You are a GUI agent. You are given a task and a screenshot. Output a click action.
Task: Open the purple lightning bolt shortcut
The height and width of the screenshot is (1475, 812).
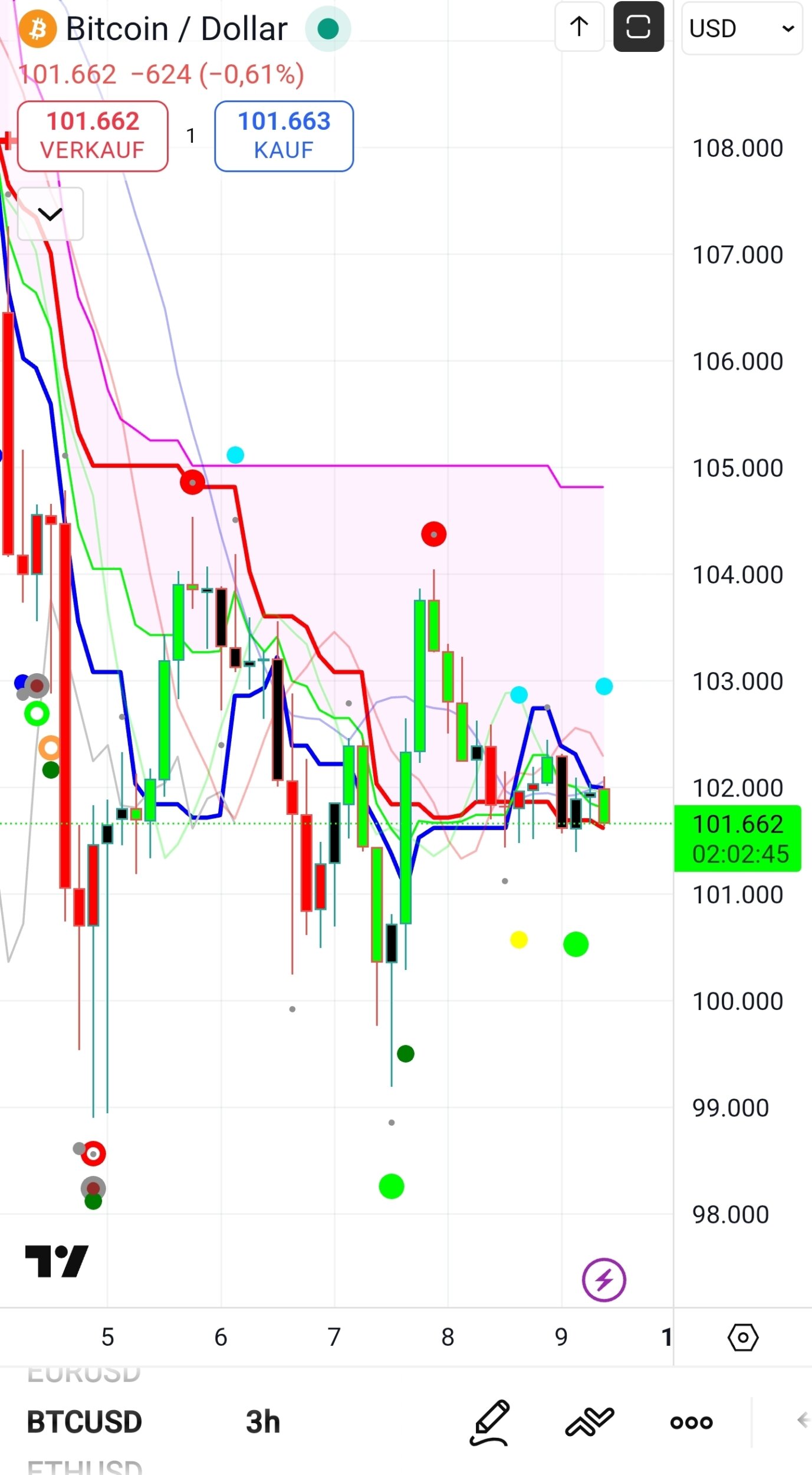point(603,1280)
